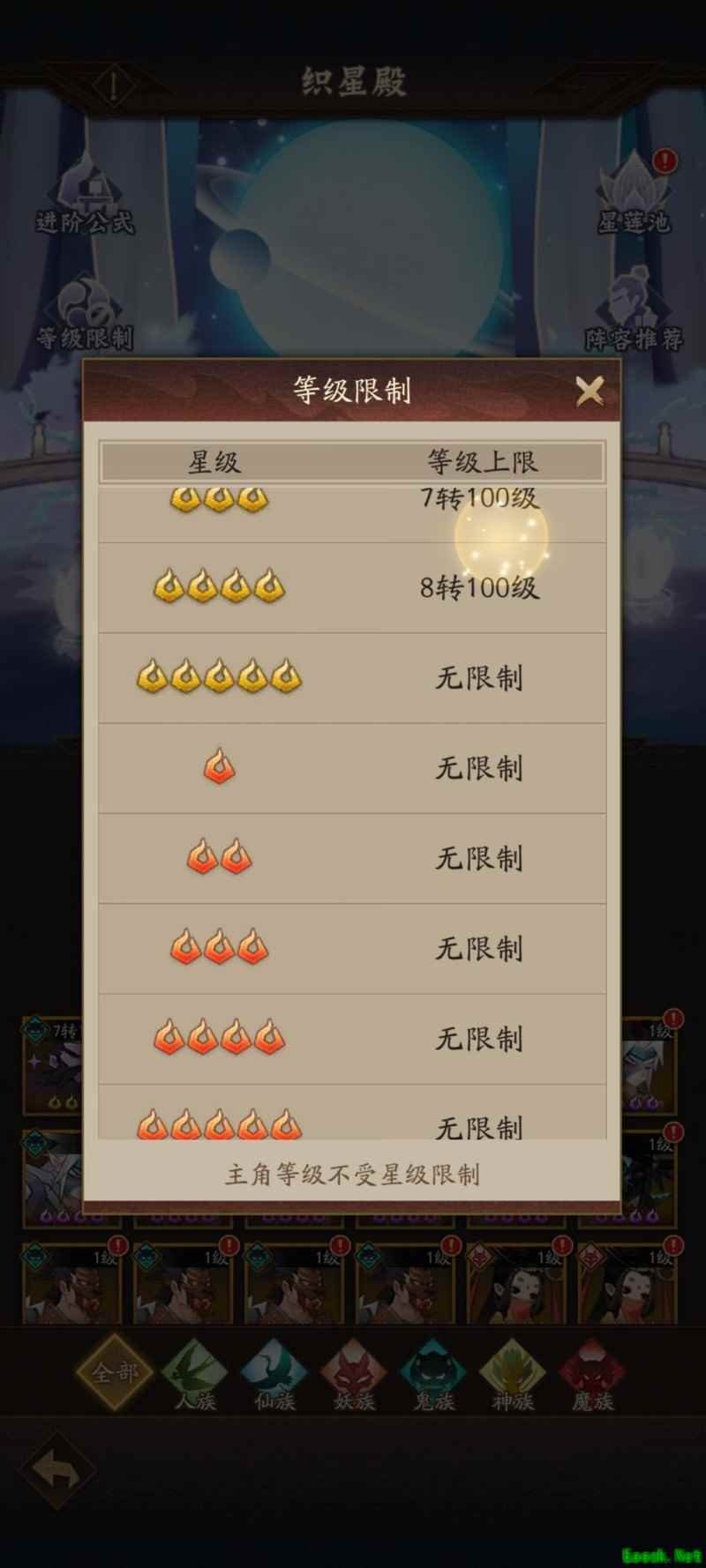Switch to the 鬼族 filter
This screenshot has width=706, height=1568.
[433, 1376]
